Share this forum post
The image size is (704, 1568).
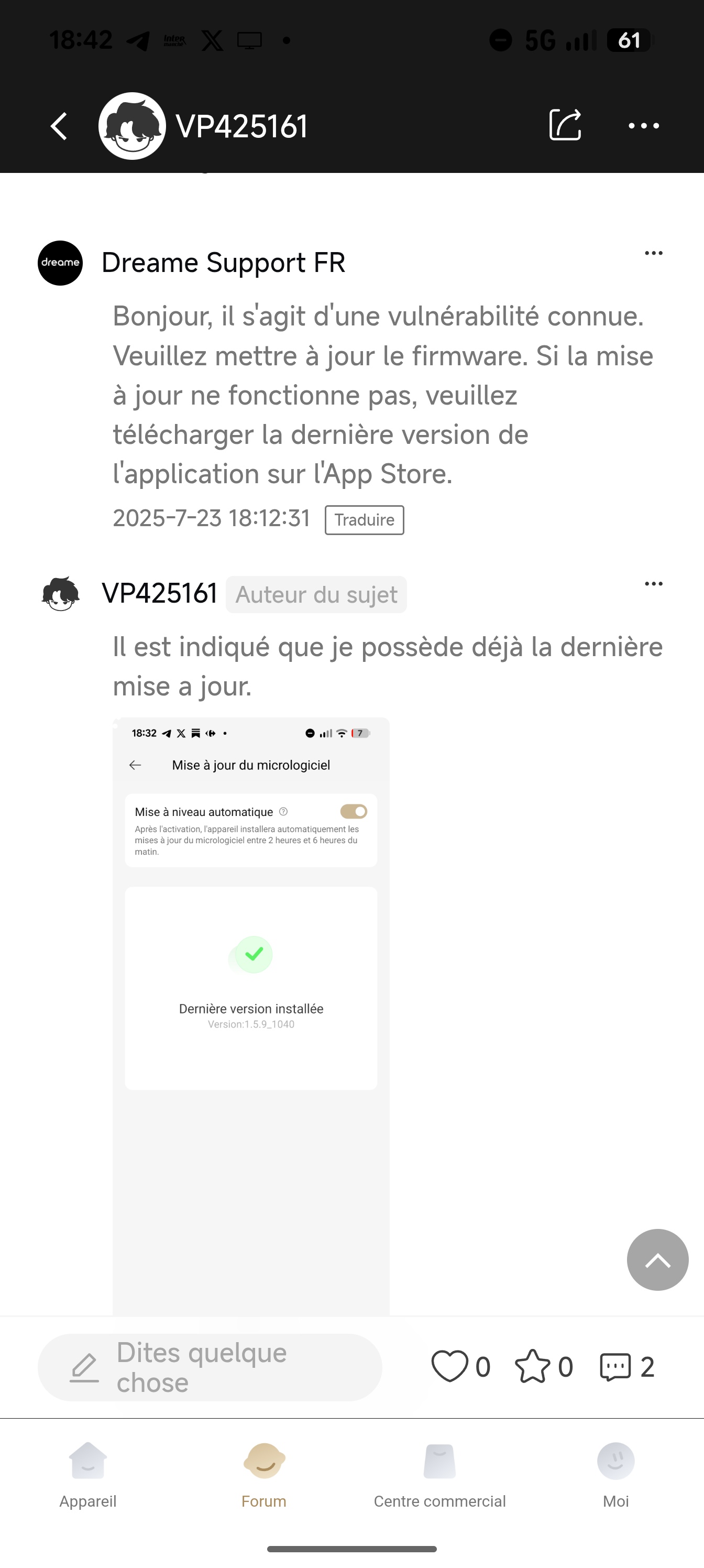click(565, 125)
